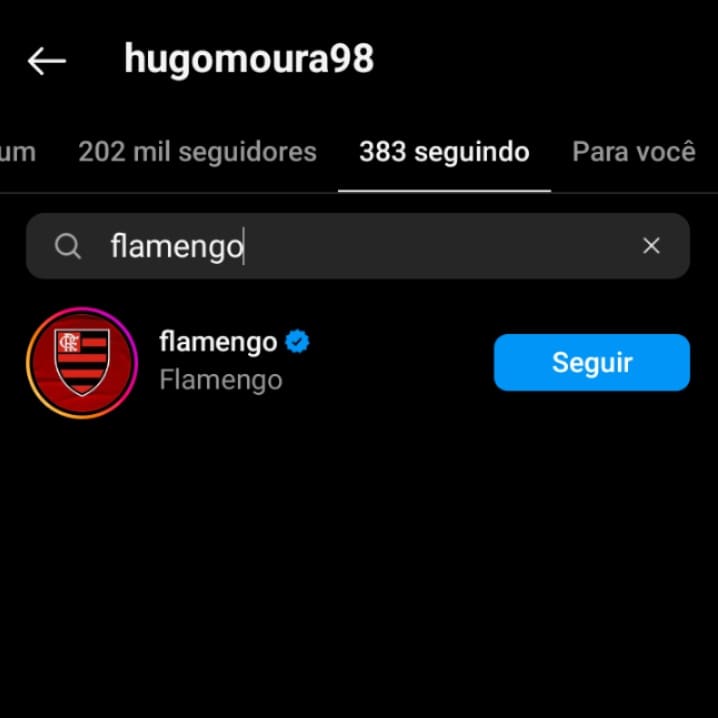Tap the search field containing flamengo

pos(340,246)
